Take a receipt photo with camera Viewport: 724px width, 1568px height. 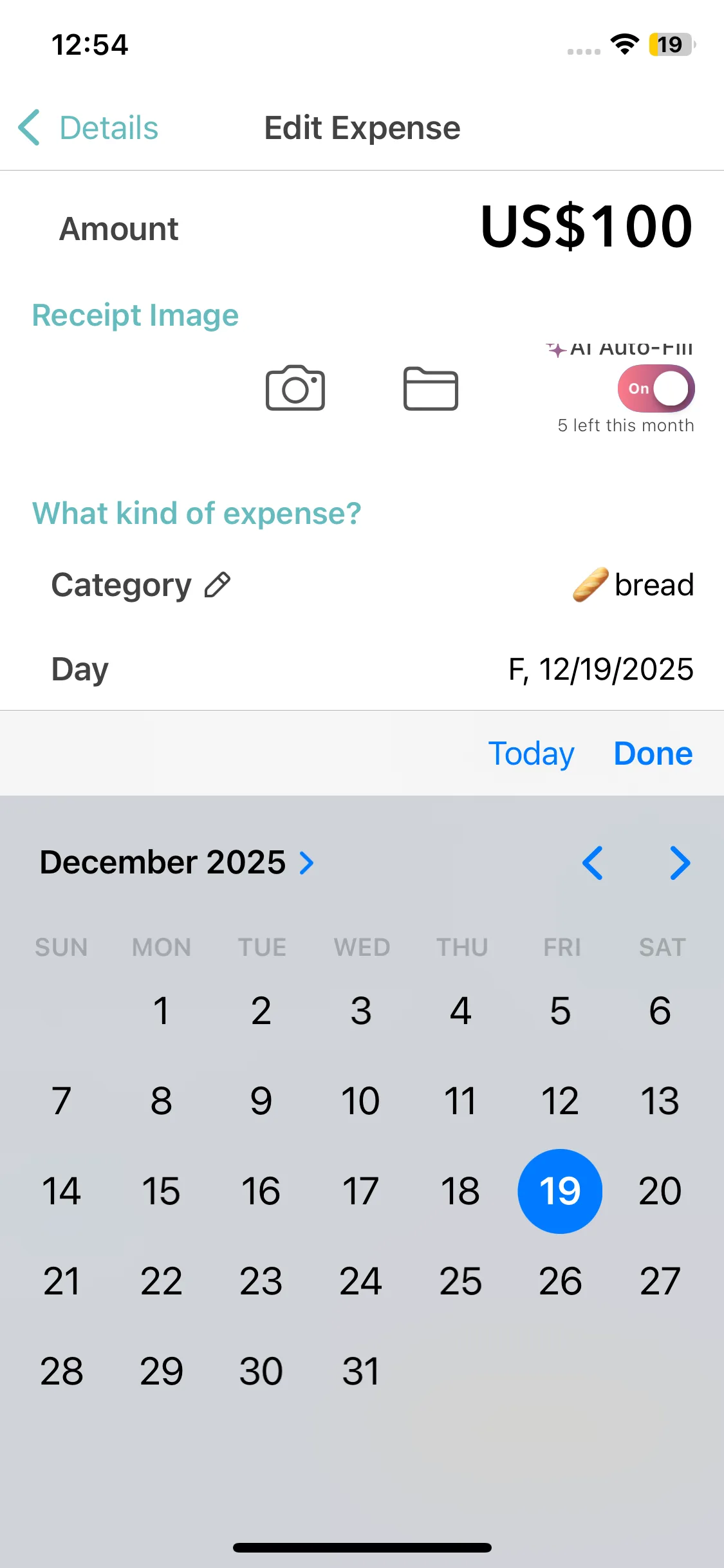[295, 388]
